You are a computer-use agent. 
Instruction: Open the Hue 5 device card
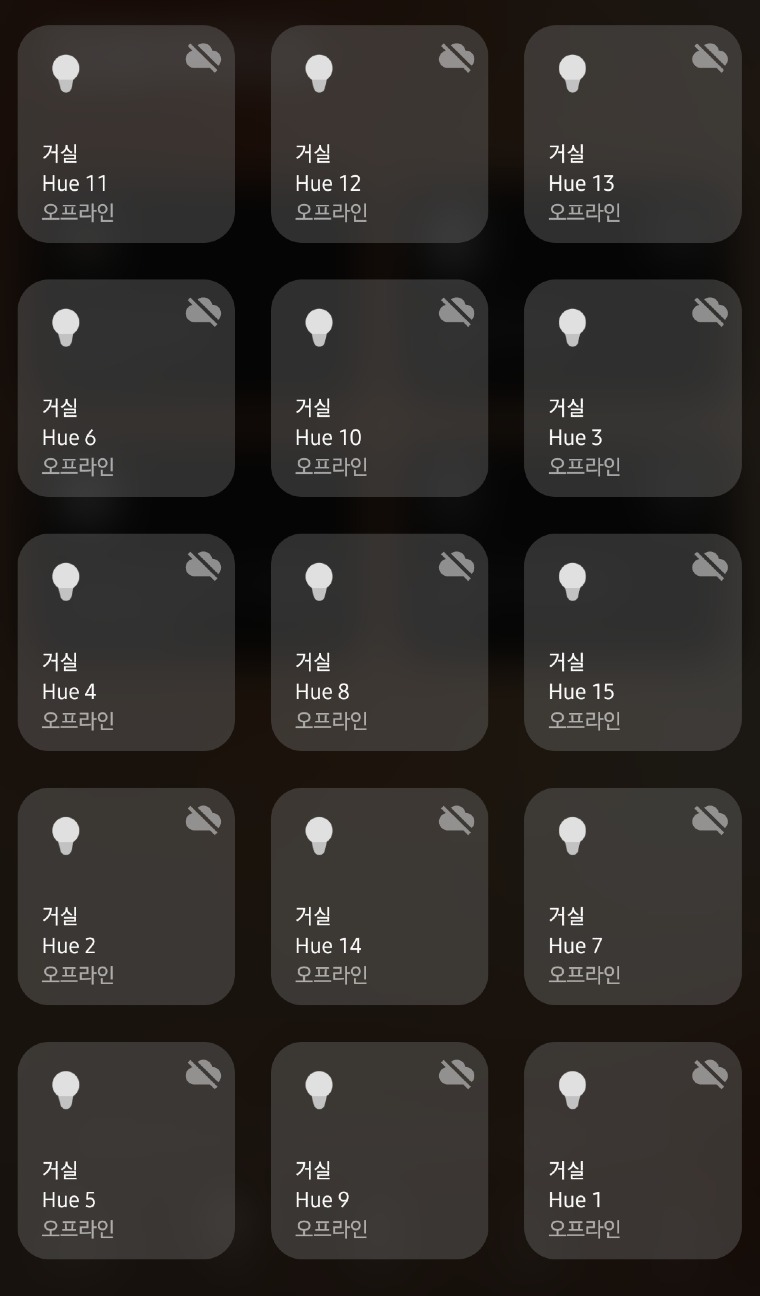click(x=126, y=1150)
